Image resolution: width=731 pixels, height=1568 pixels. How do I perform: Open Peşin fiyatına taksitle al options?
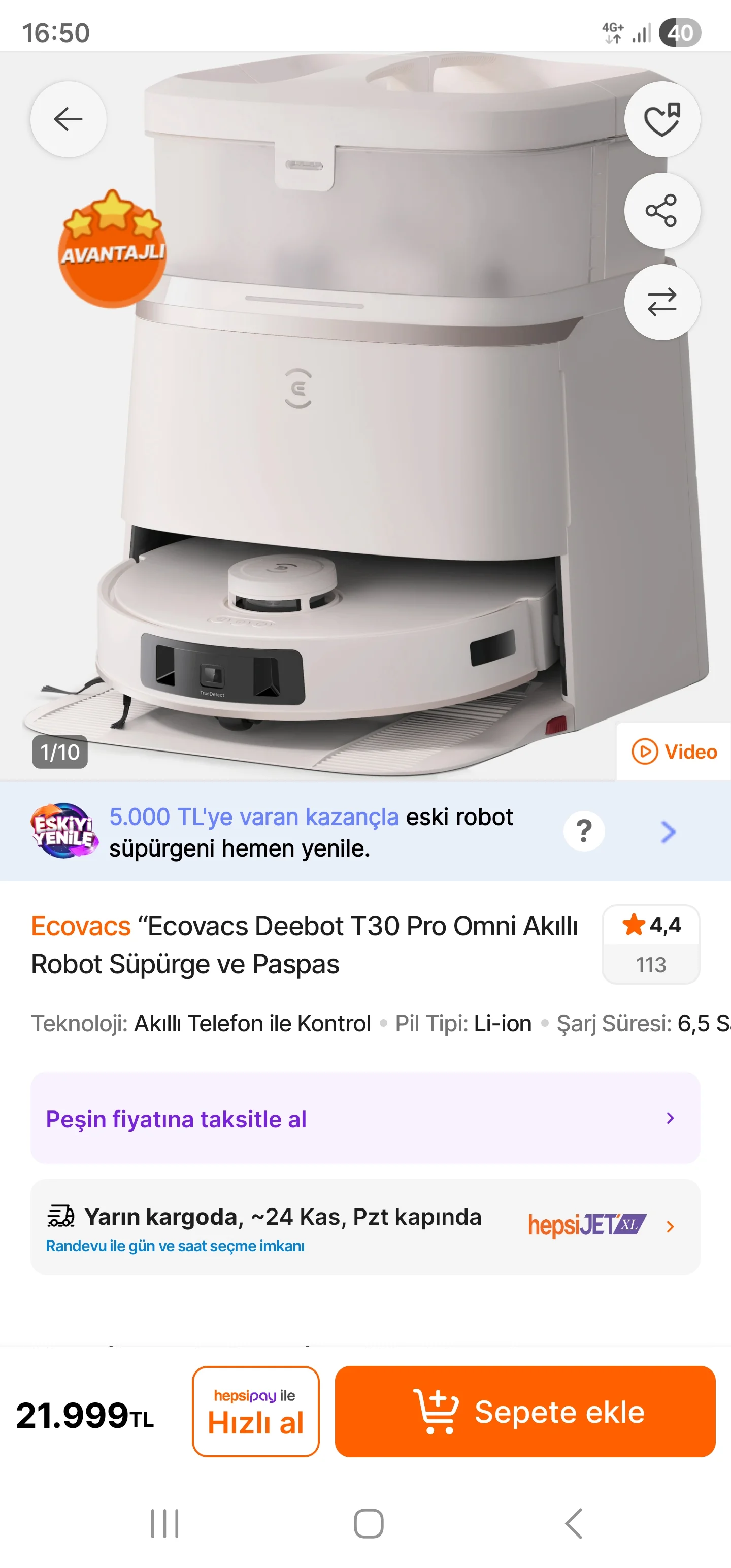point(365,1119)
